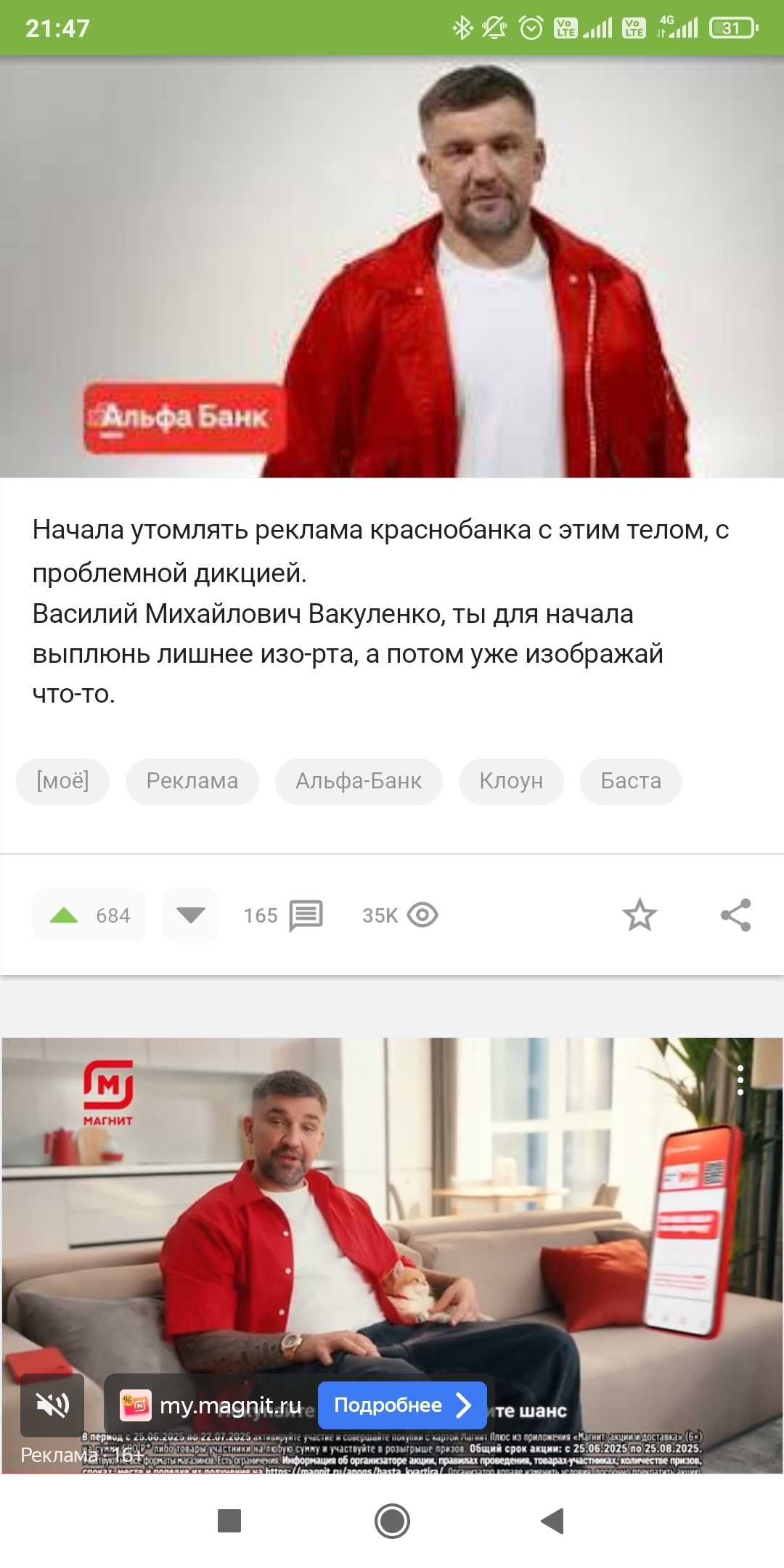Upvote the post about Alfa-Bank ad

[65, 915]
